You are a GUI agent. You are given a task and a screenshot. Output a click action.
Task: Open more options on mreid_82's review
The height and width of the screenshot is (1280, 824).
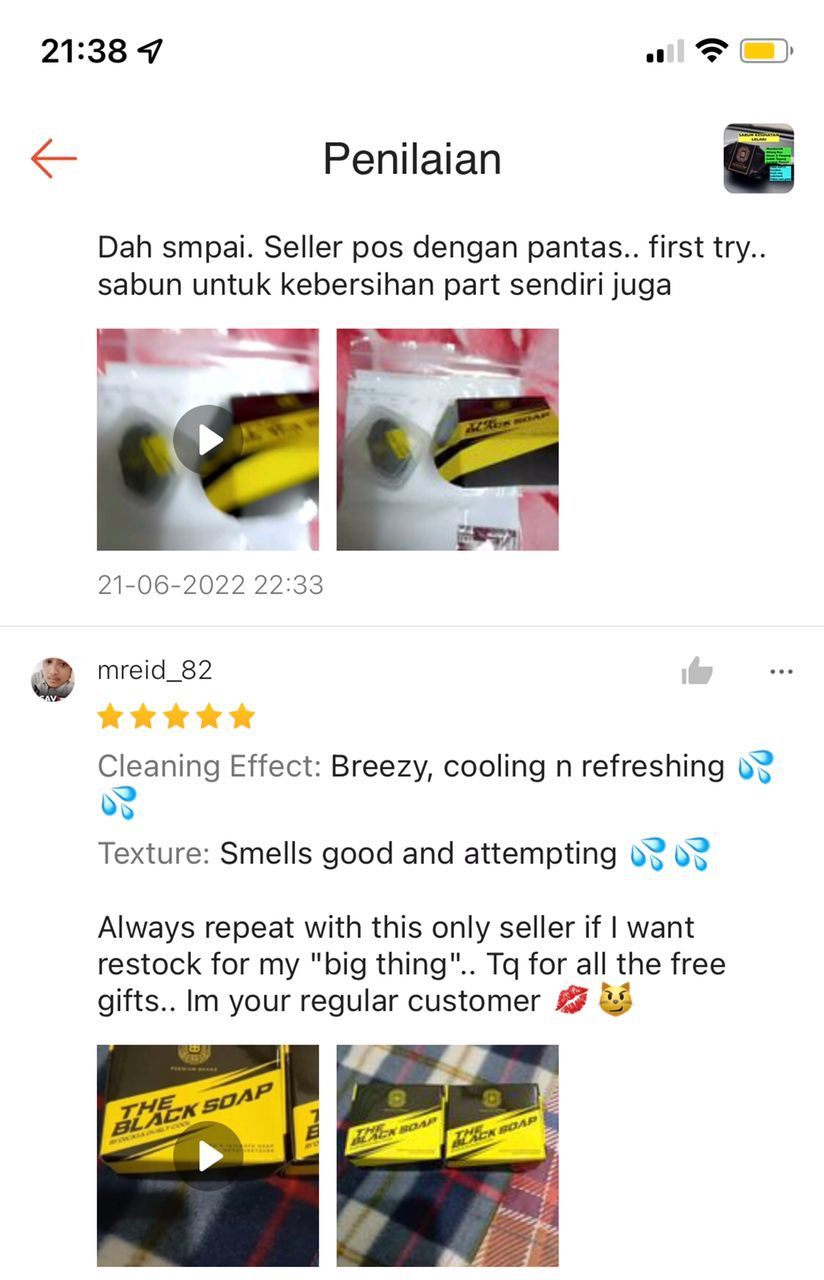781,671
